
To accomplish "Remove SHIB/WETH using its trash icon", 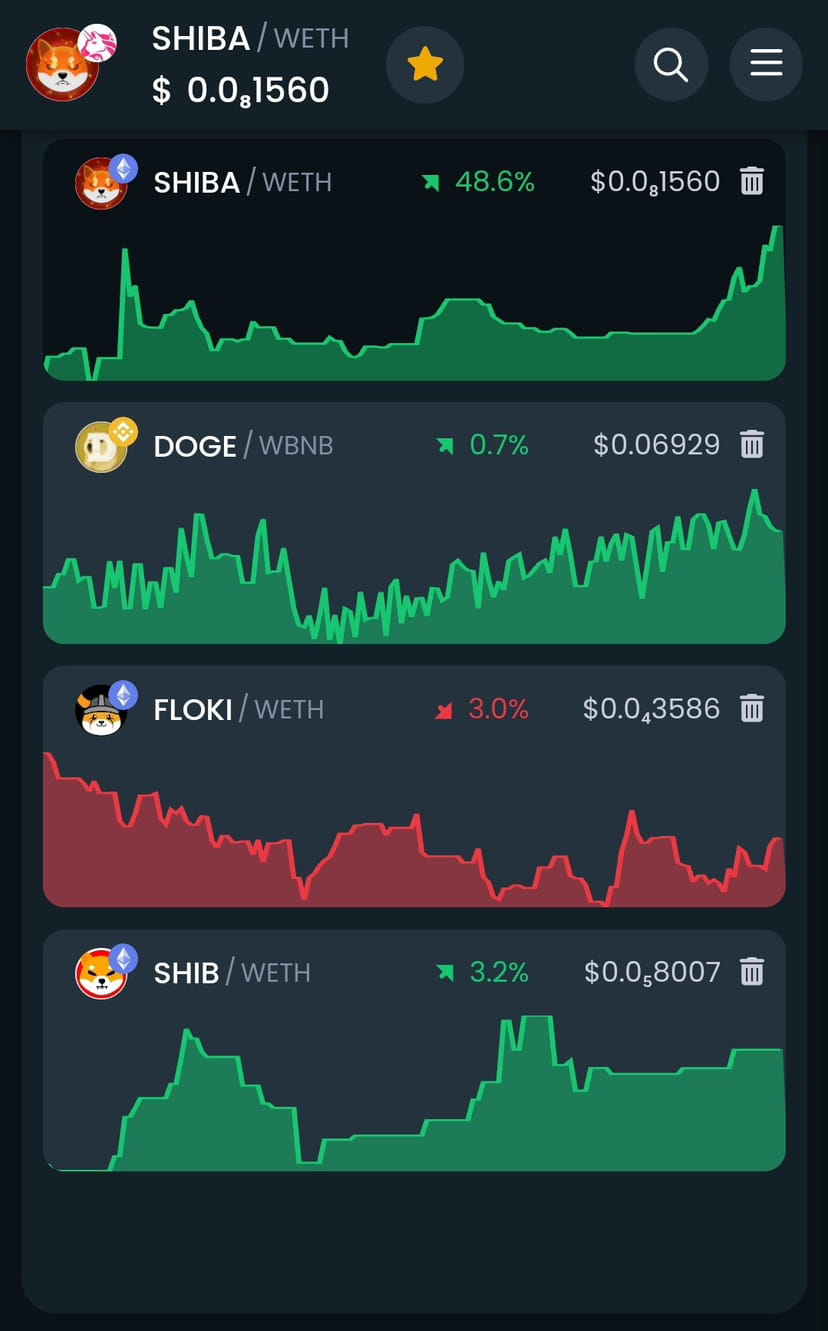I will (752, 972).
